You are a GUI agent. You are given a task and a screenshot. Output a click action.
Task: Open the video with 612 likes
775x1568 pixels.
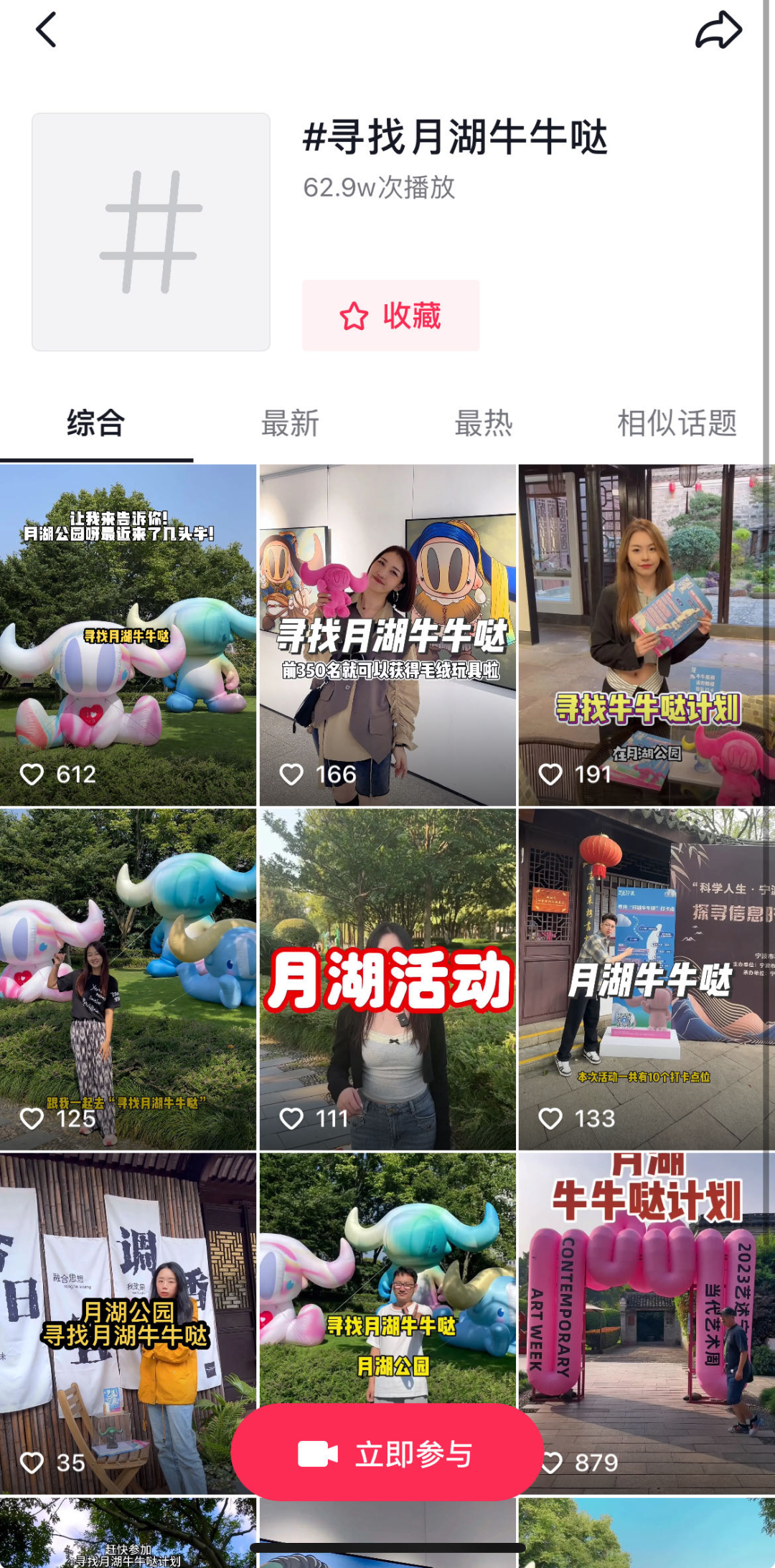[x=128, y=635]
